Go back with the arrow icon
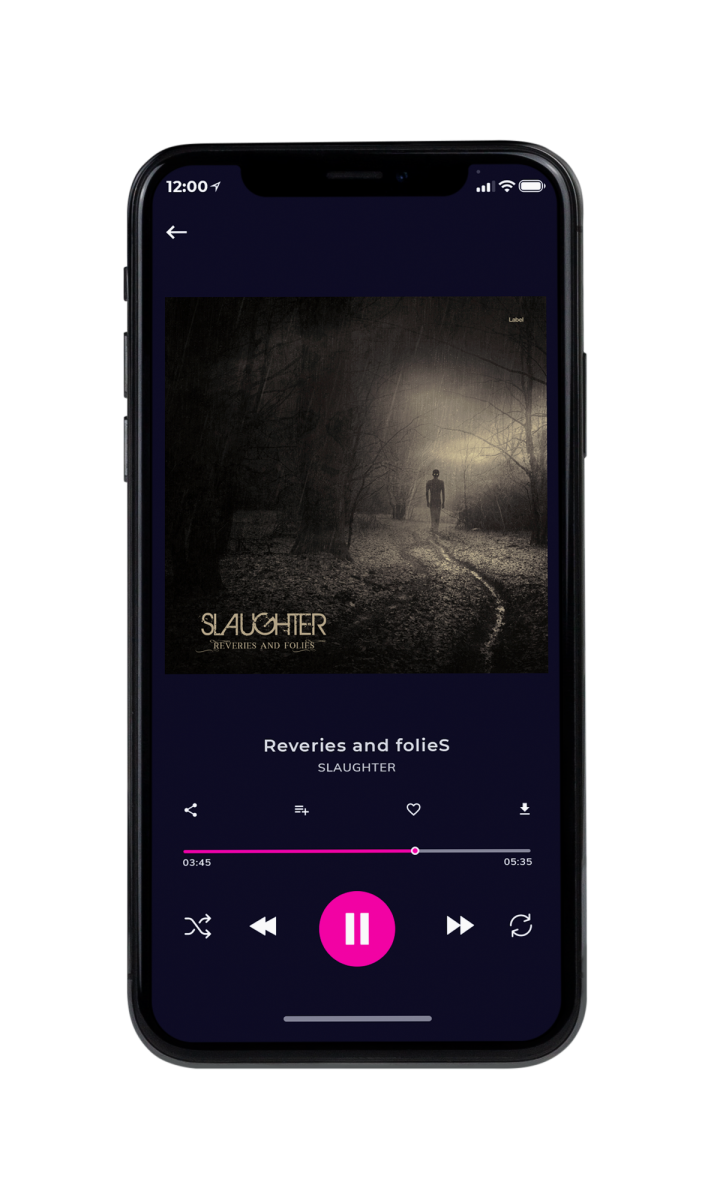The height and width of the screenshot is (1200, 720). (177, 232)
